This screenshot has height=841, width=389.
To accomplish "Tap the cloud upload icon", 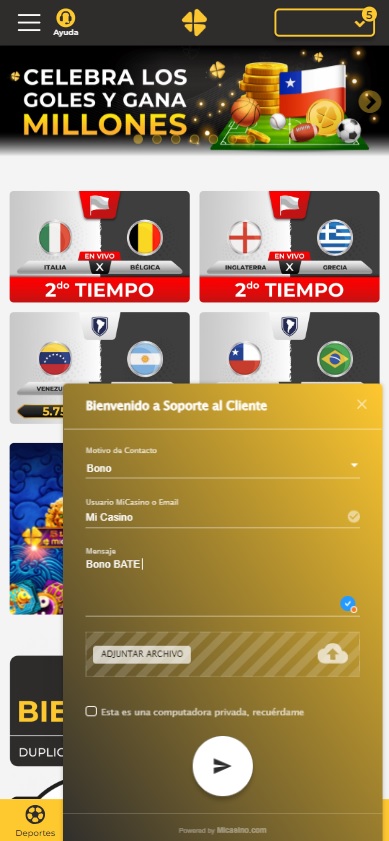I will [x=333, y=654].
